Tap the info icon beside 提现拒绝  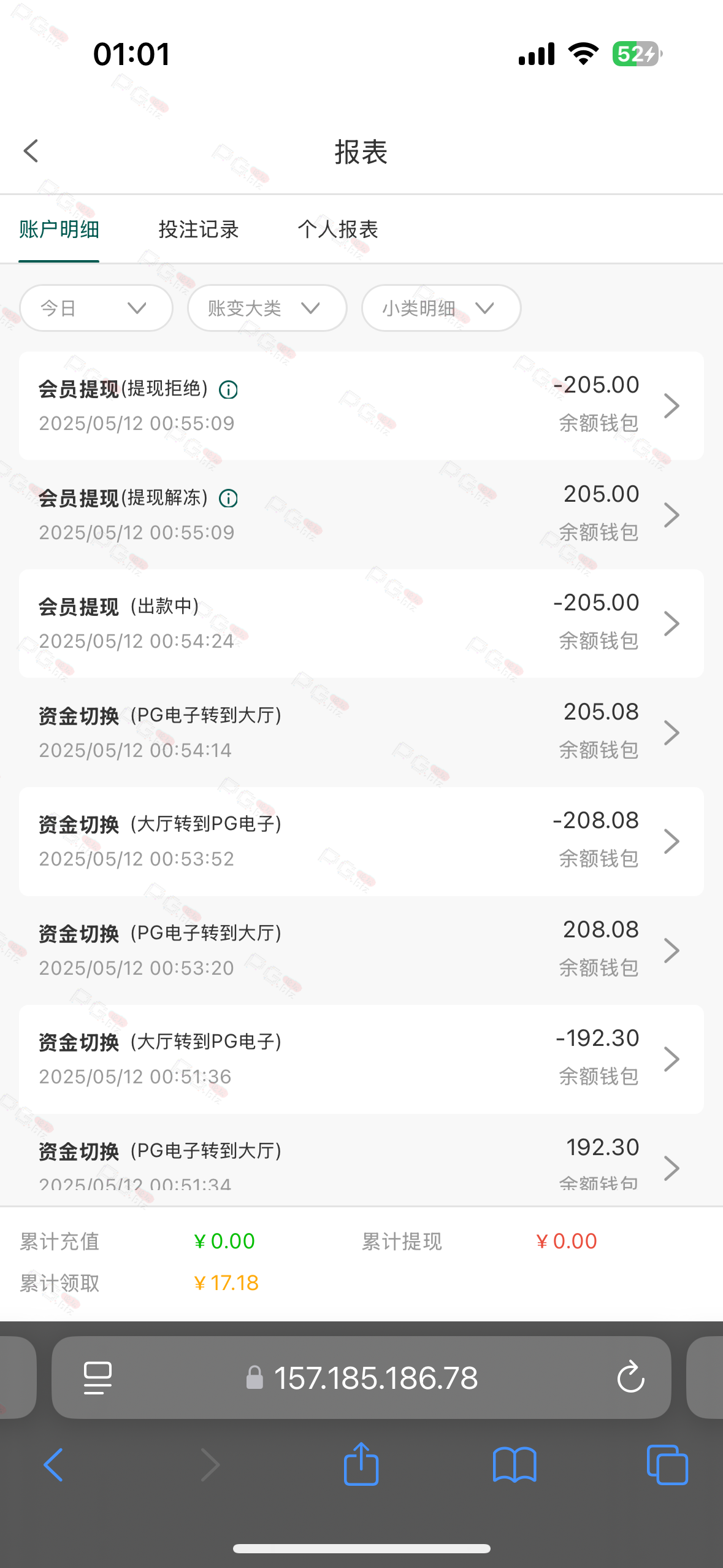coord(229,390)
